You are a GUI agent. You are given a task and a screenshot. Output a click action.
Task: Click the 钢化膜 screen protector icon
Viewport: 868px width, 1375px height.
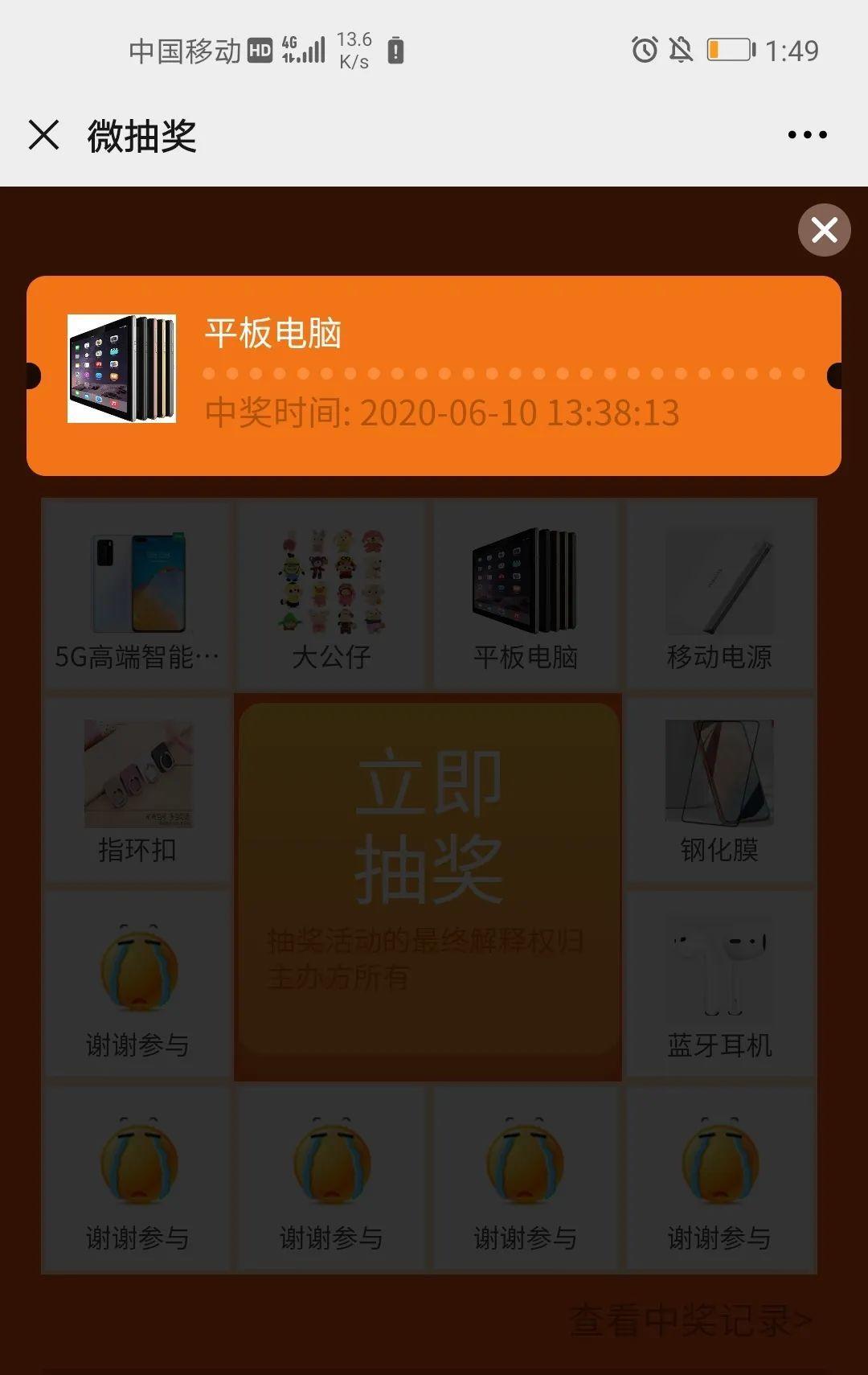click(x=720, y=774)
